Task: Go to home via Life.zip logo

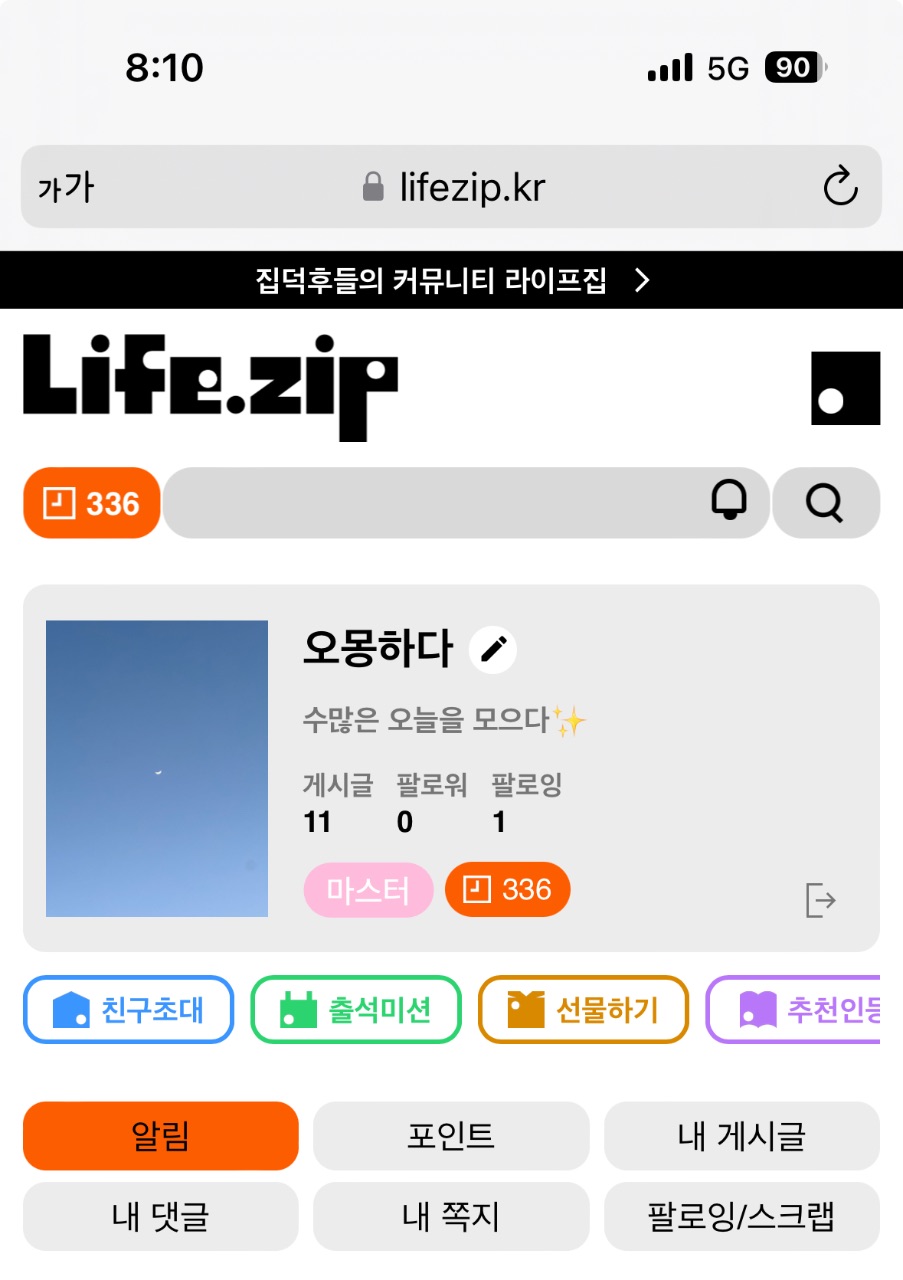Action: click(210, 387)
